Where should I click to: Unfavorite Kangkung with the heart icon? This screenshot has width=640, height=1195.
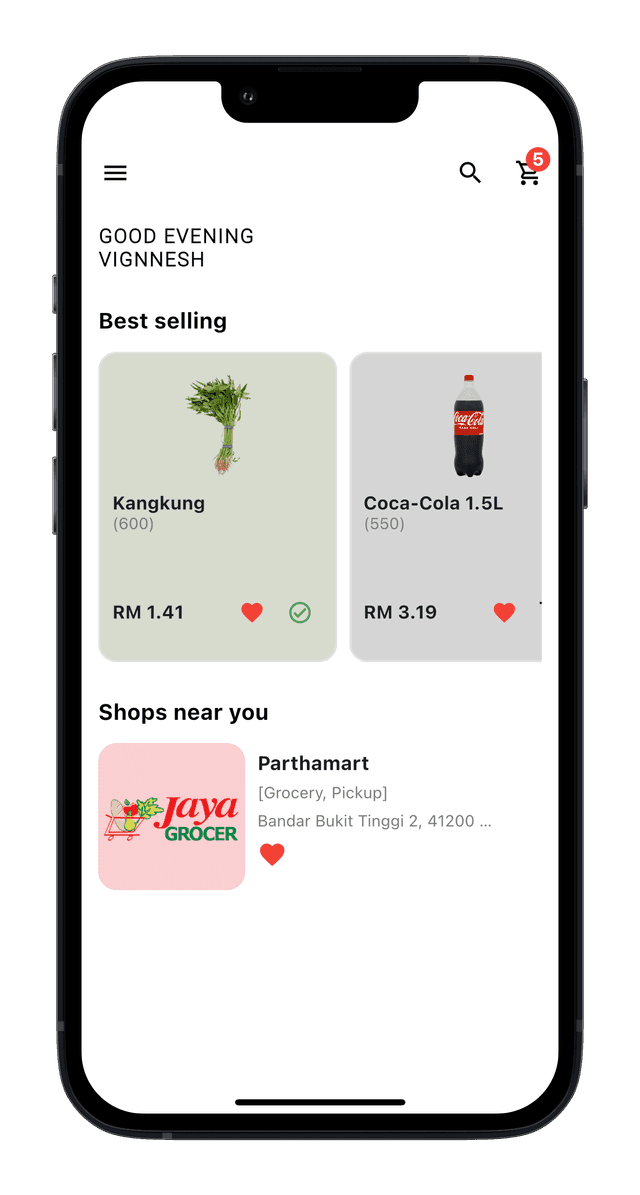(252, 613)
